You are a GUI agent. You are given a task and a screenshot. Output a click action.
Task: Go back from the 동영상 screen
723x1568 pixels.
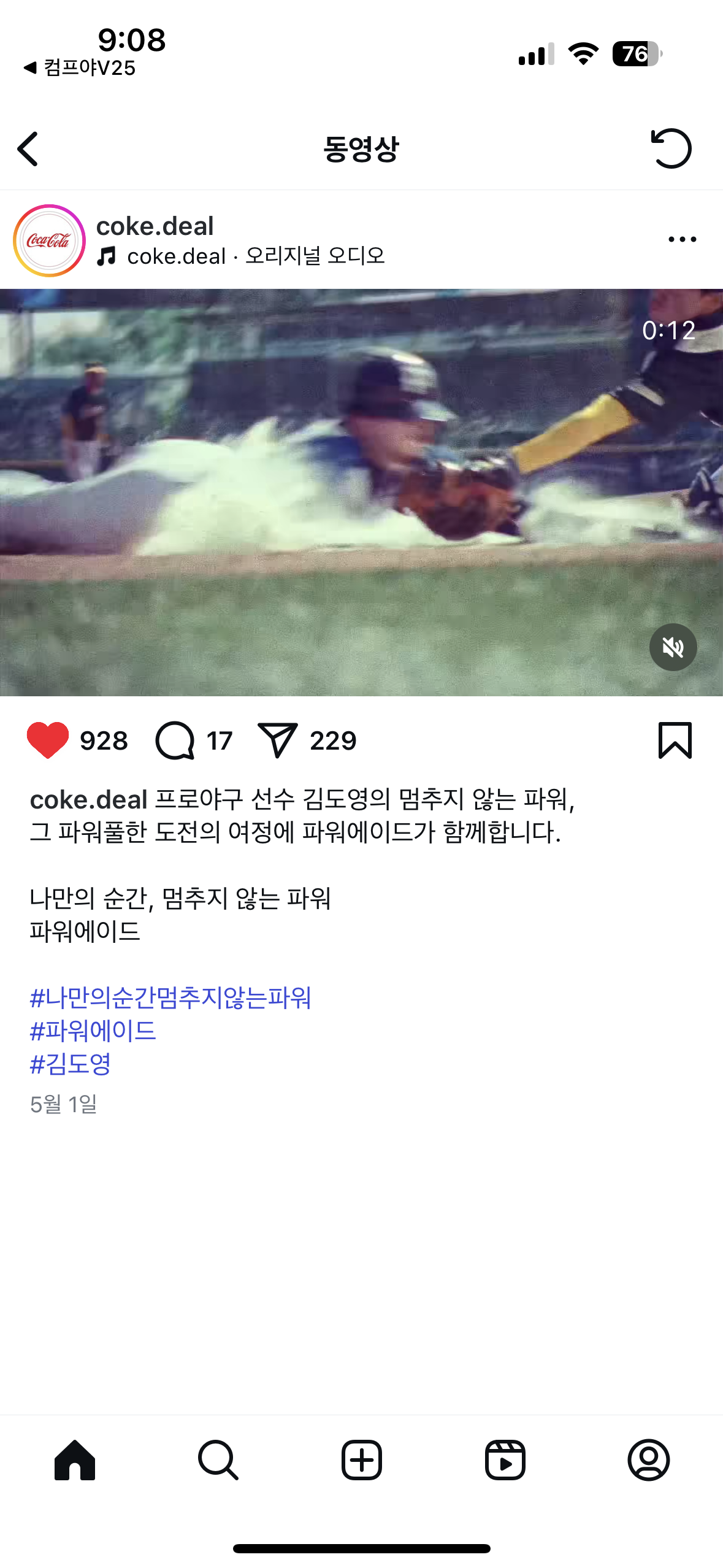tap(28, 149)
